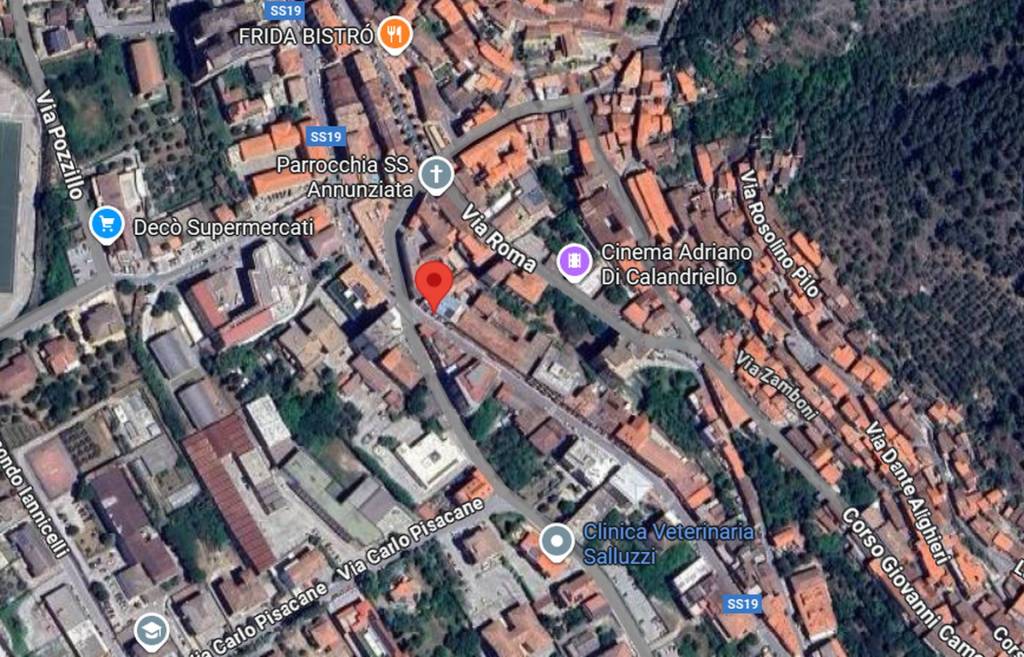Select the school marker with graduation cap
This screenshot has height=657, width=1024.
pyautogui.click(x=151, y=632)
